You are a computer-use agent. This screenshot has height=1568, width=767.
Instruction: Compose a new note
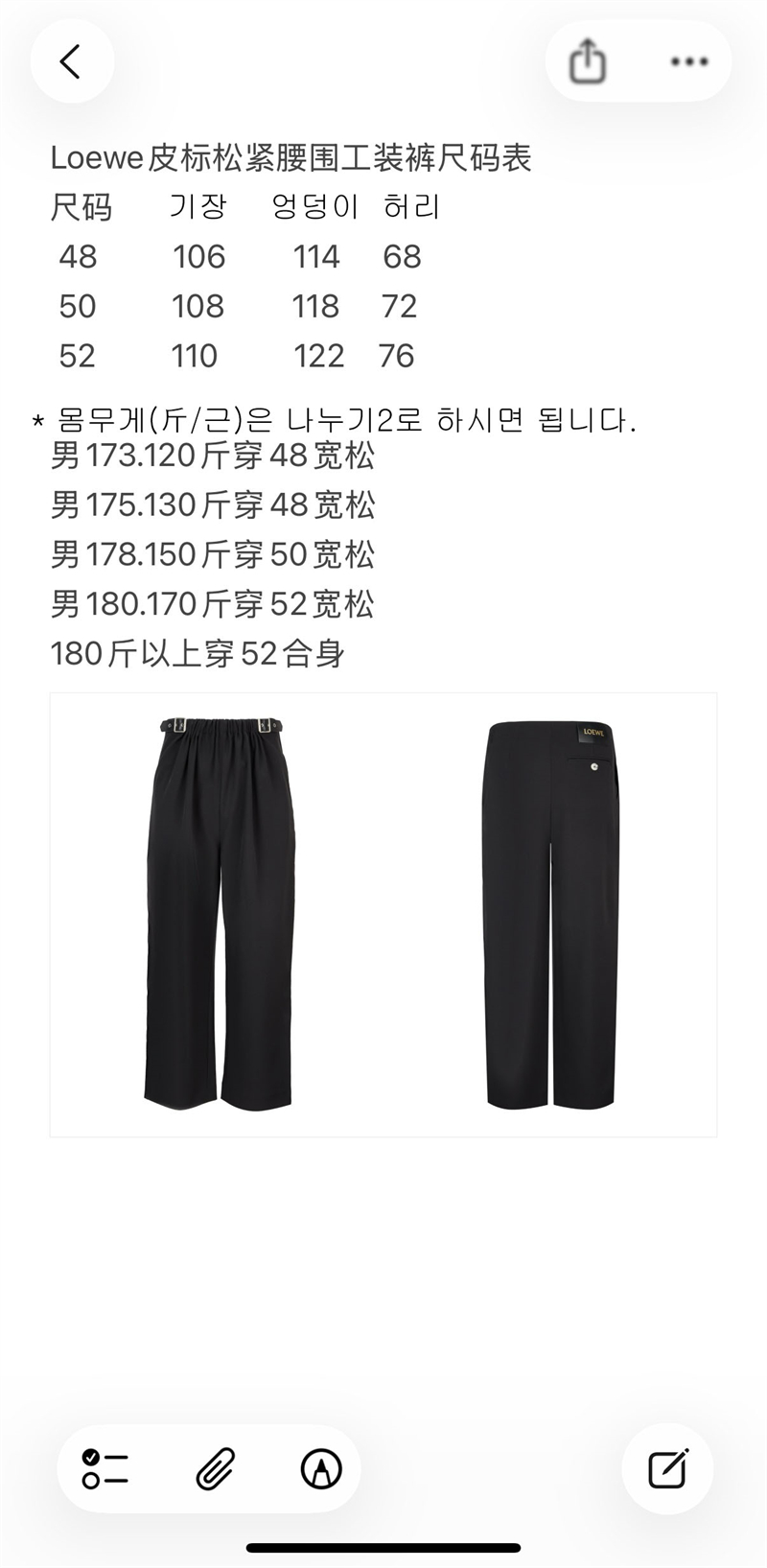click(x=667, y=1468)
